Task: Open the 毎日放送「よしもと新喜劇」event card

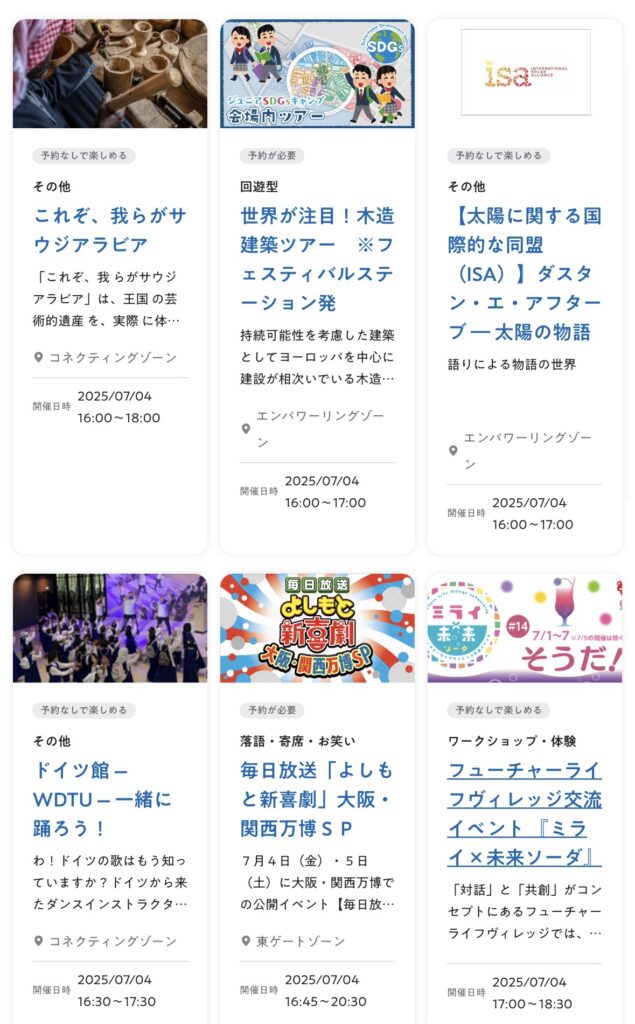Action: 317,799
